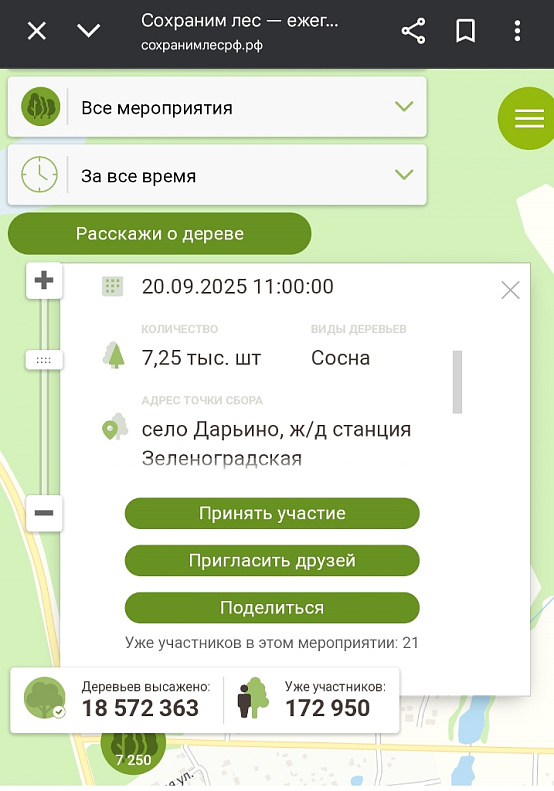Tap «Поделиться» button
This screenshot has height=791, width=554.
click(272, 607)
